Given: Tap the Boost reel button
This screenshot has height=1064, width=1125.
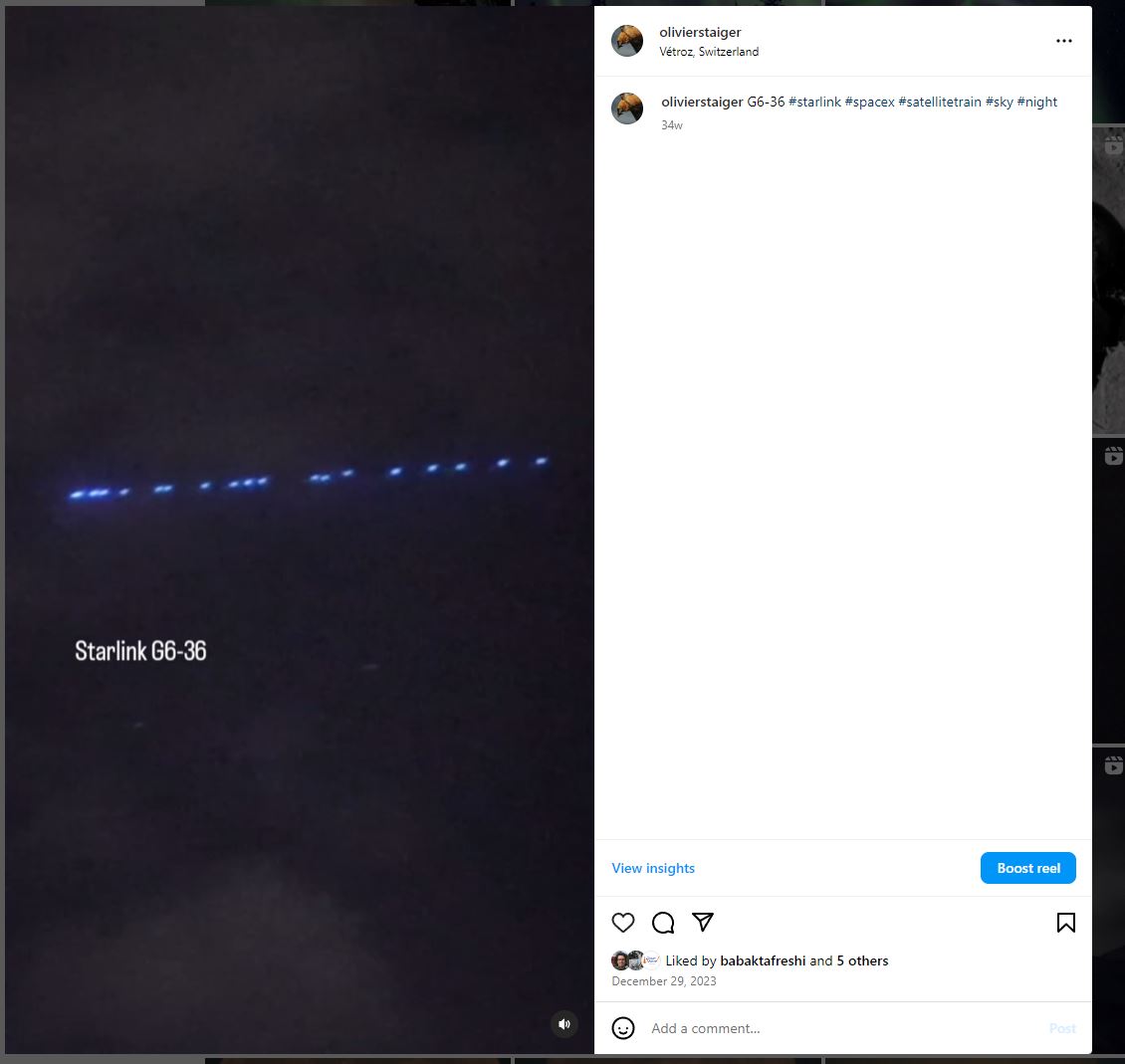Looking at the screenshot, I should tap(1027, 868).
